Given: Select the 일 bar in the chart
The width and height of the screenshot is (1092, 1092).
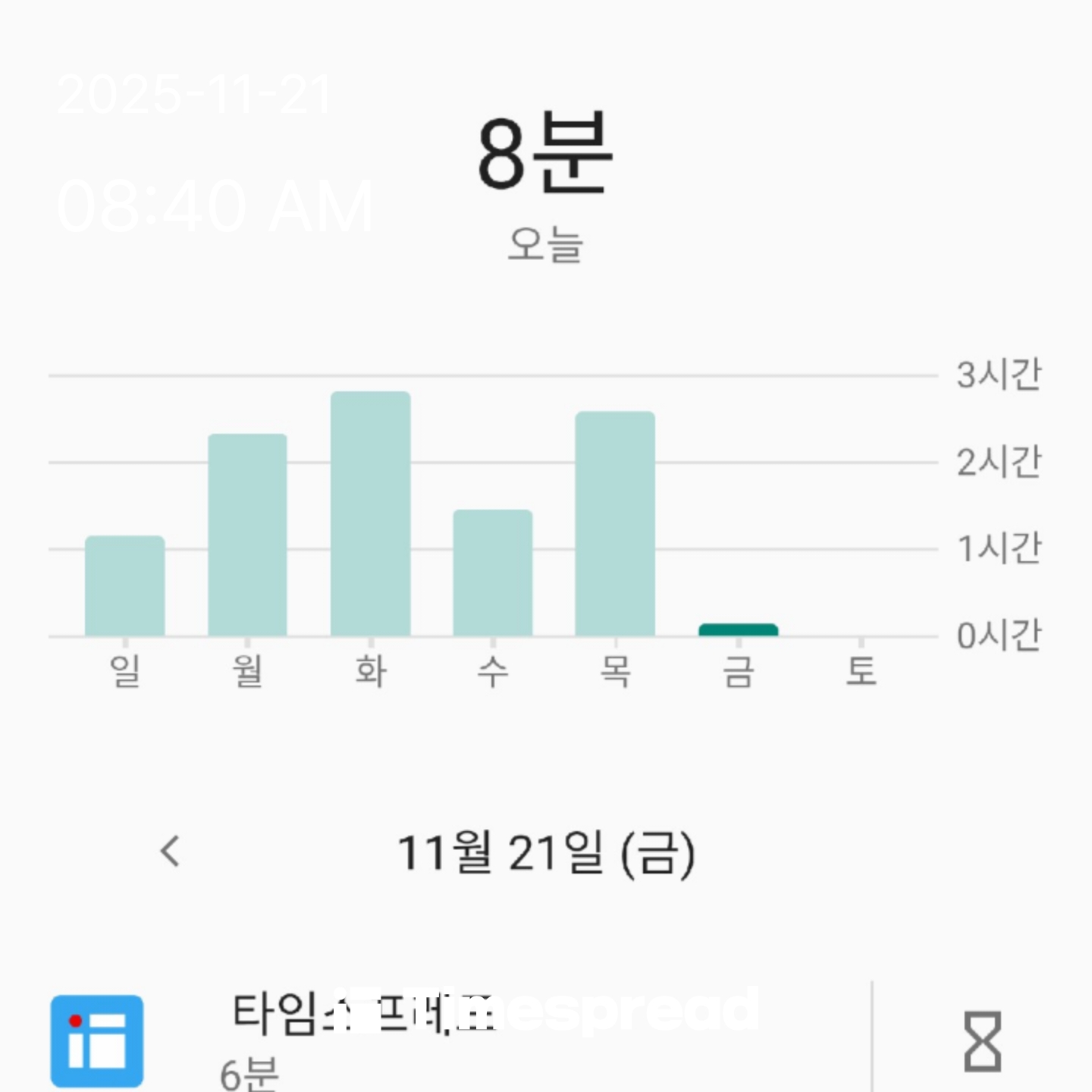Looking at the screenshot, I should pyautogui.click(x=125, y=585).
